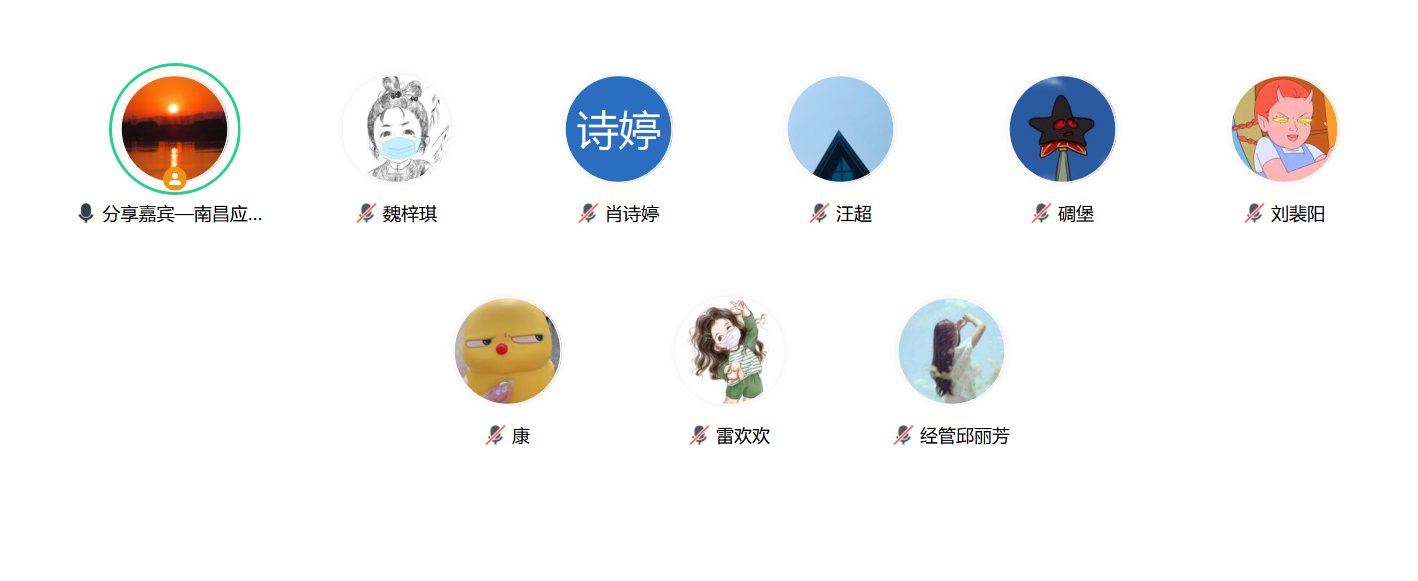Screen dimensions: 1418x581
Task: Select participant 魏梓琪's avatar
Action: [x=397, y=129]
